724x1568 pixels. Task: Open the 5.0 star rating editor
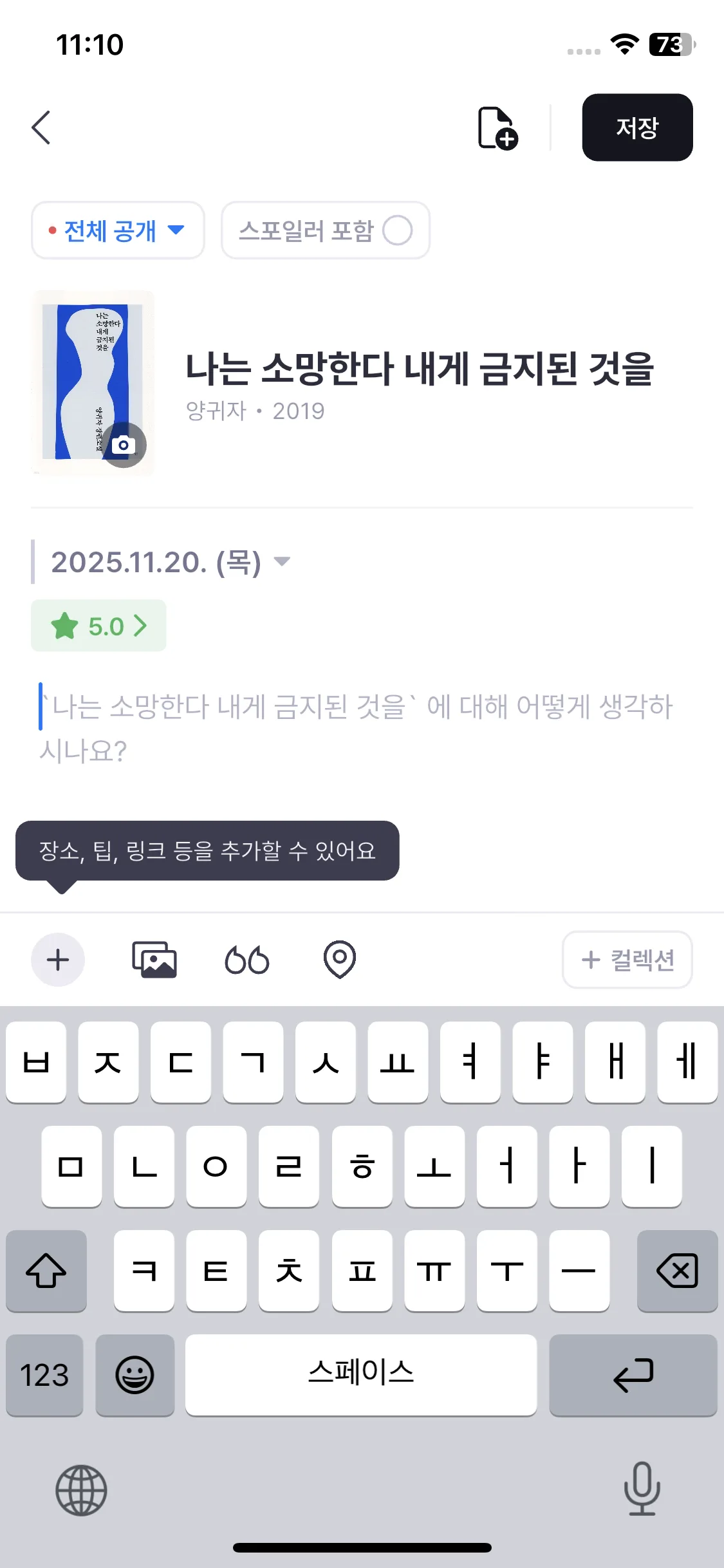(98, 625)
